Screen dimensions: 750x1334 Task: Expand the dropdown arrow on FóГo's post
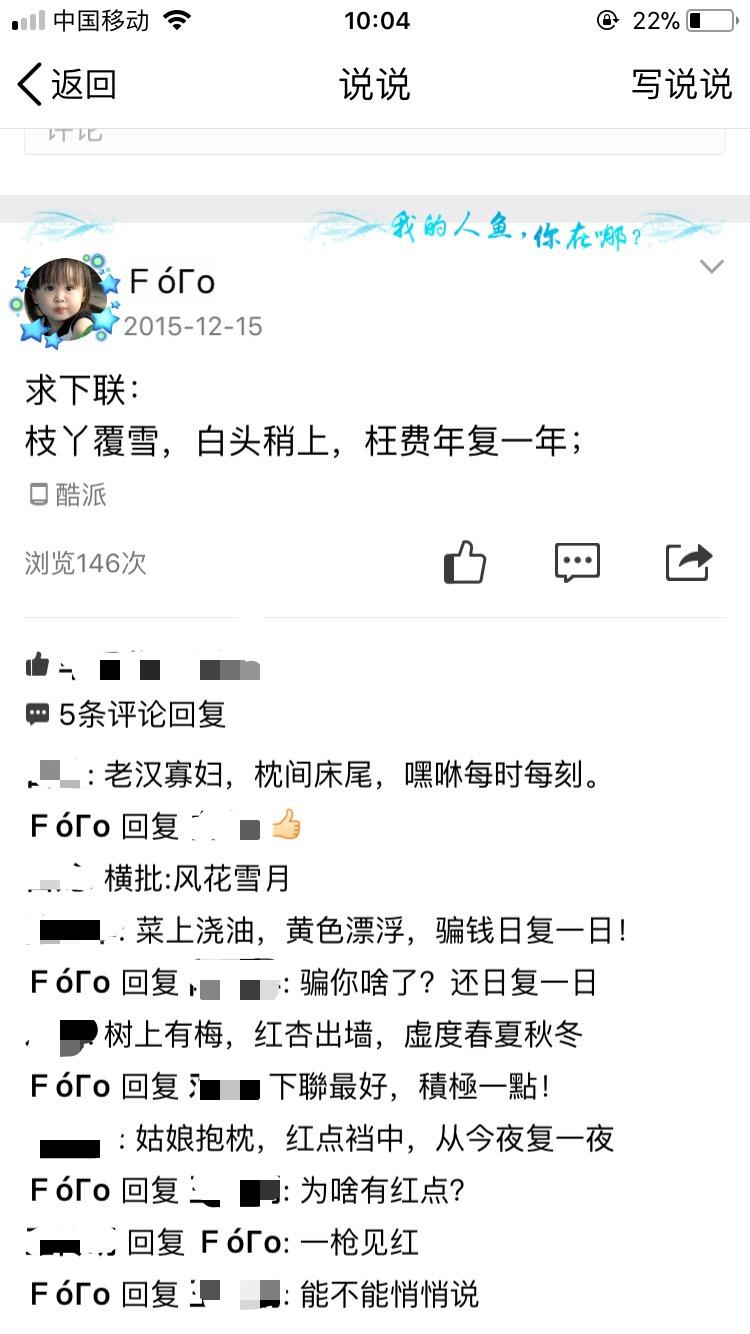(x=712, y=267)
